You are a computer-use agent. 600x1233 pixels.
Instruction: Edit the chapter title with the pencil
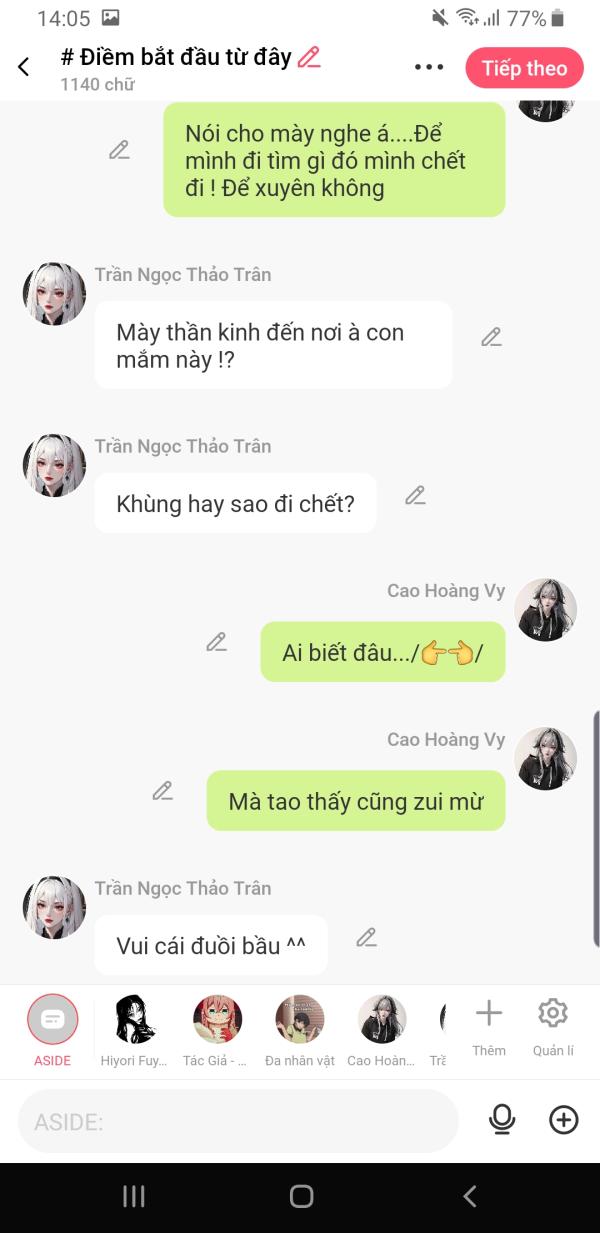click(310, 57)
